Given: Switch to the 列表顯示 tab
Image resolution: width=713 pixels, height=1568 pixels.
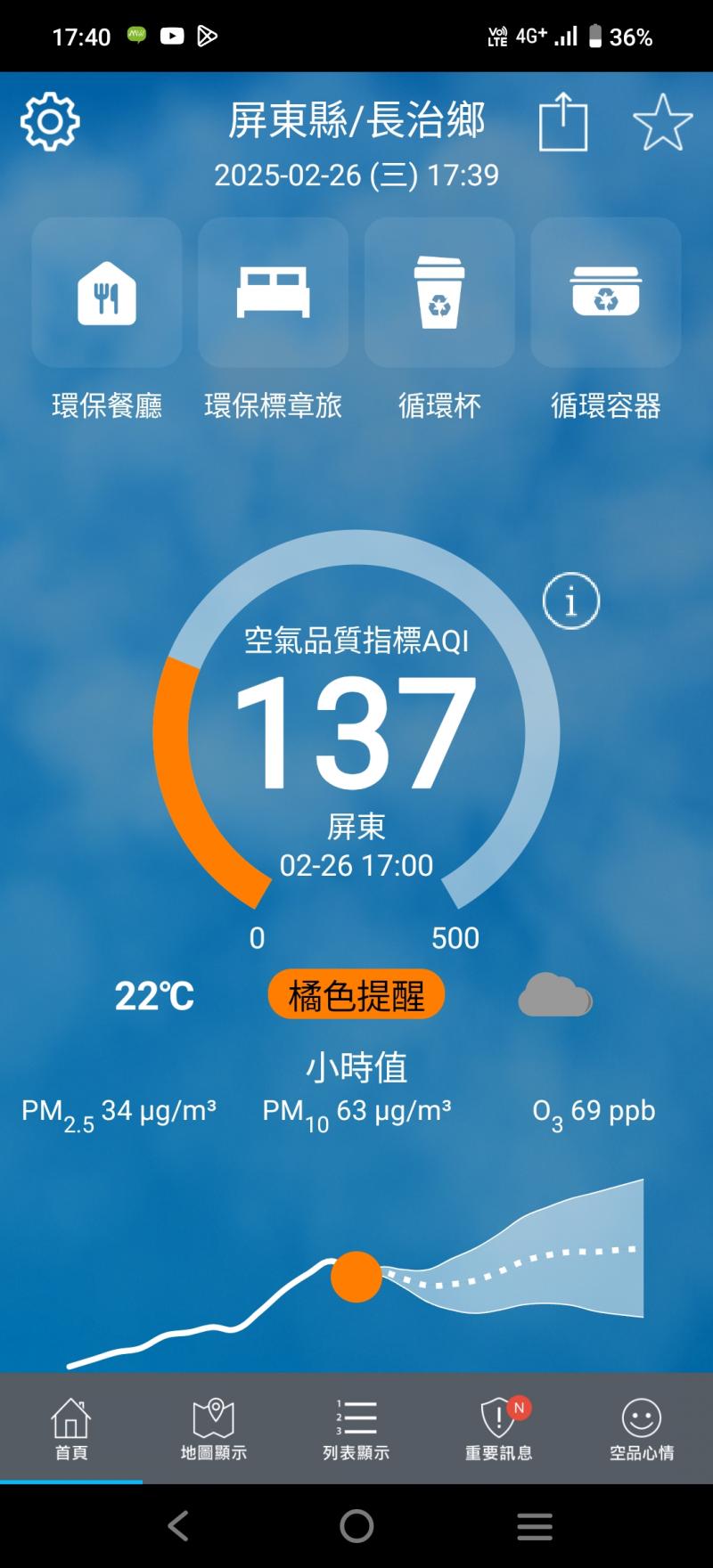Looking at the screenshot, I should pos(356,1427).
